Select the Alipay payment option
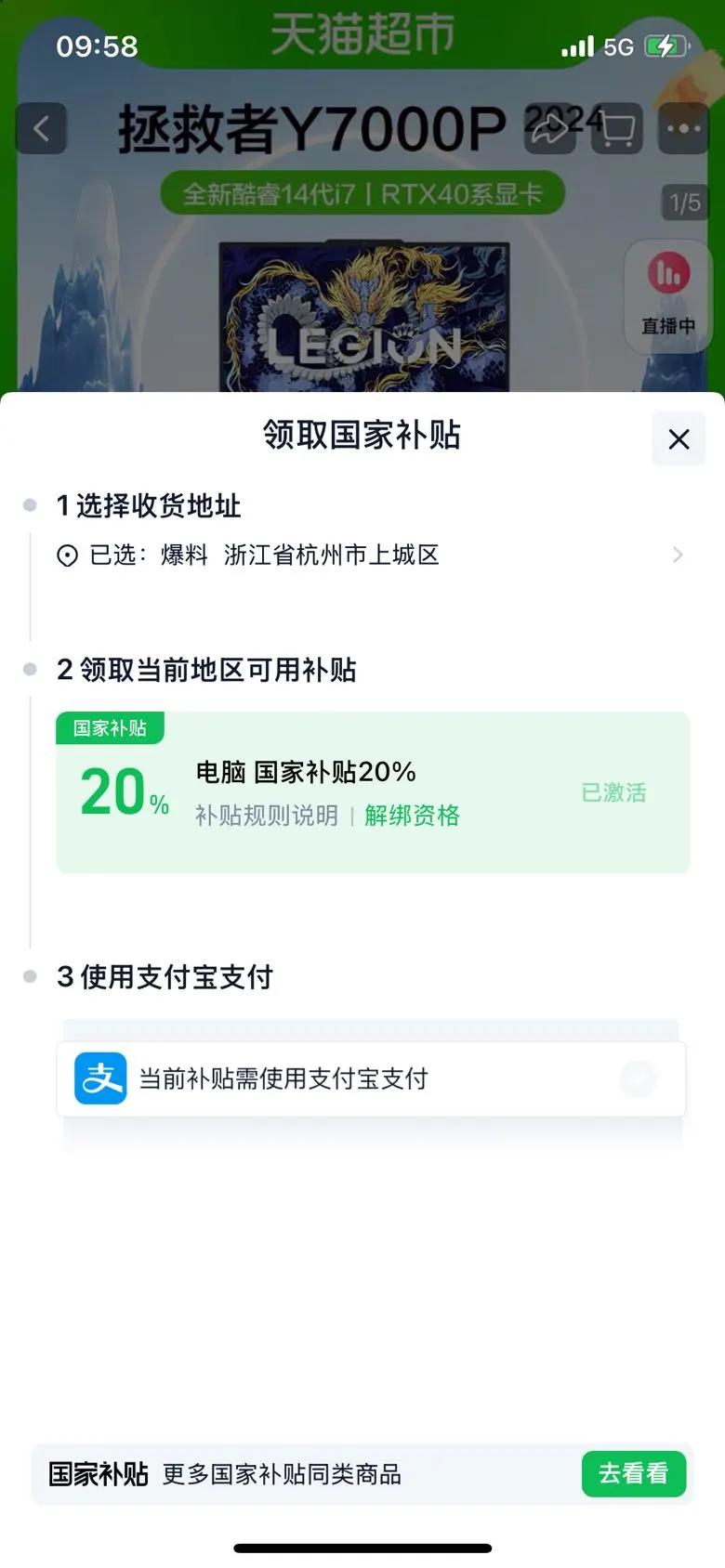Viewport: 725px width, 1568px height. [x=371, y=1078]
